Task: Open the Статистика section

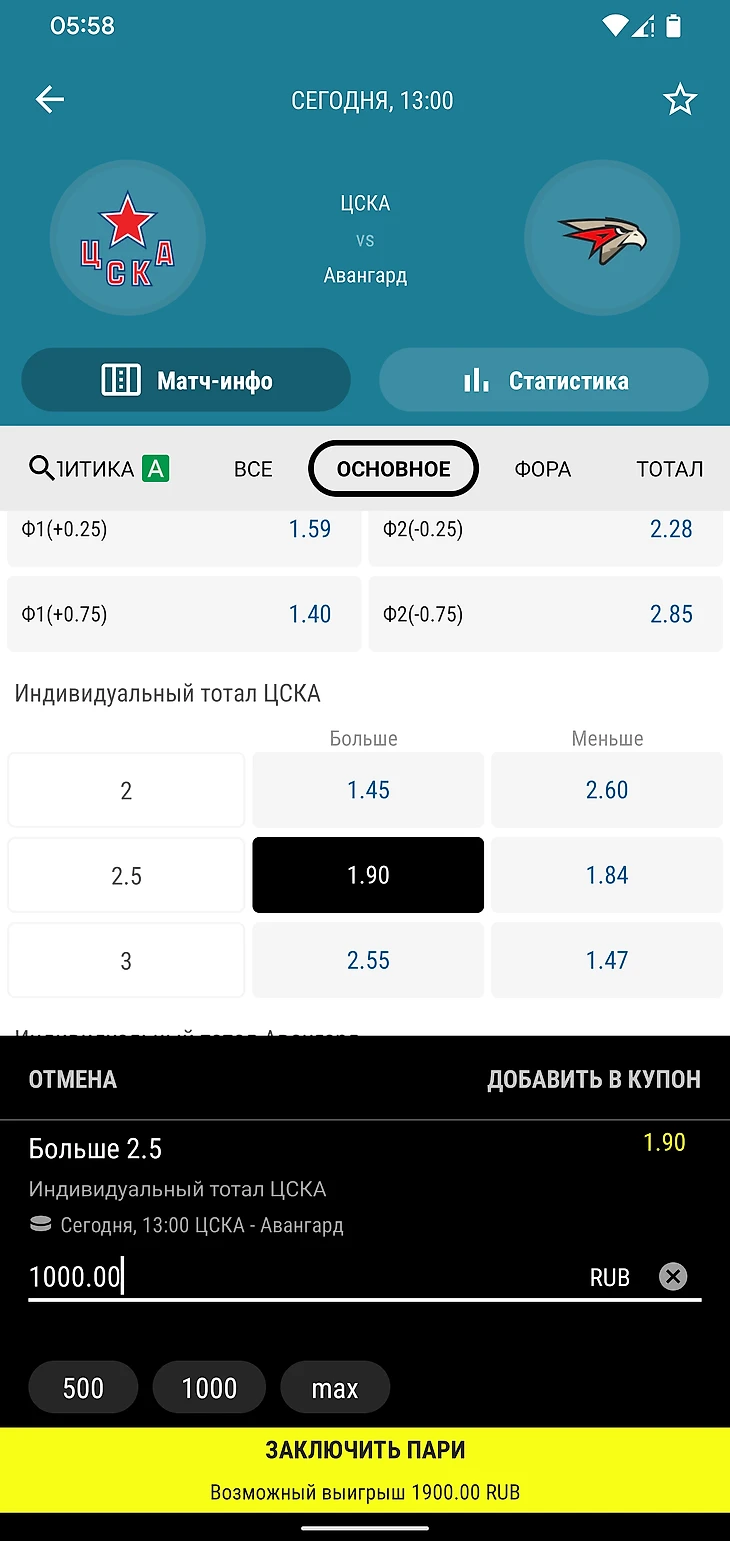Action: click(x=543, y=380)
